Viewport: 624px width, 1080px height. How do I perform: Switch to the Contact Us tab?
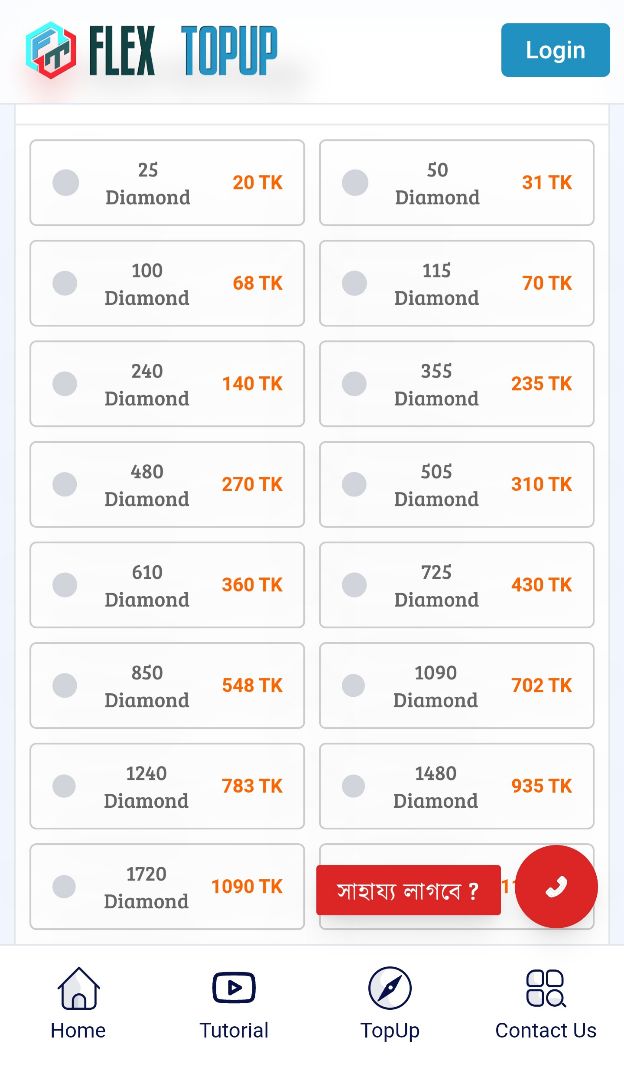[546, 1004]
